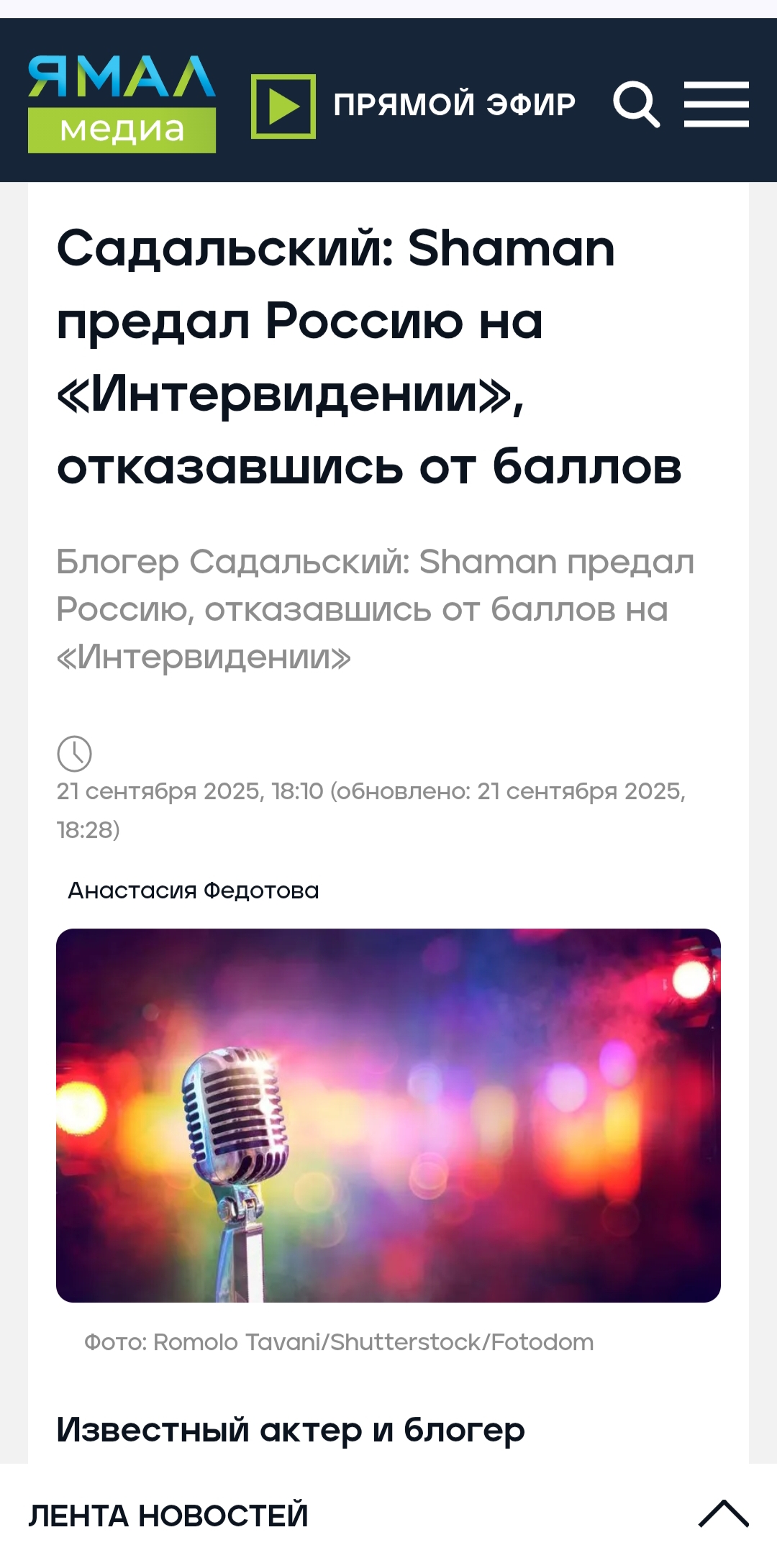Screen dimensions: 777x1568
Task: Open the hamburger menu
Action: [x=716, y=105]
